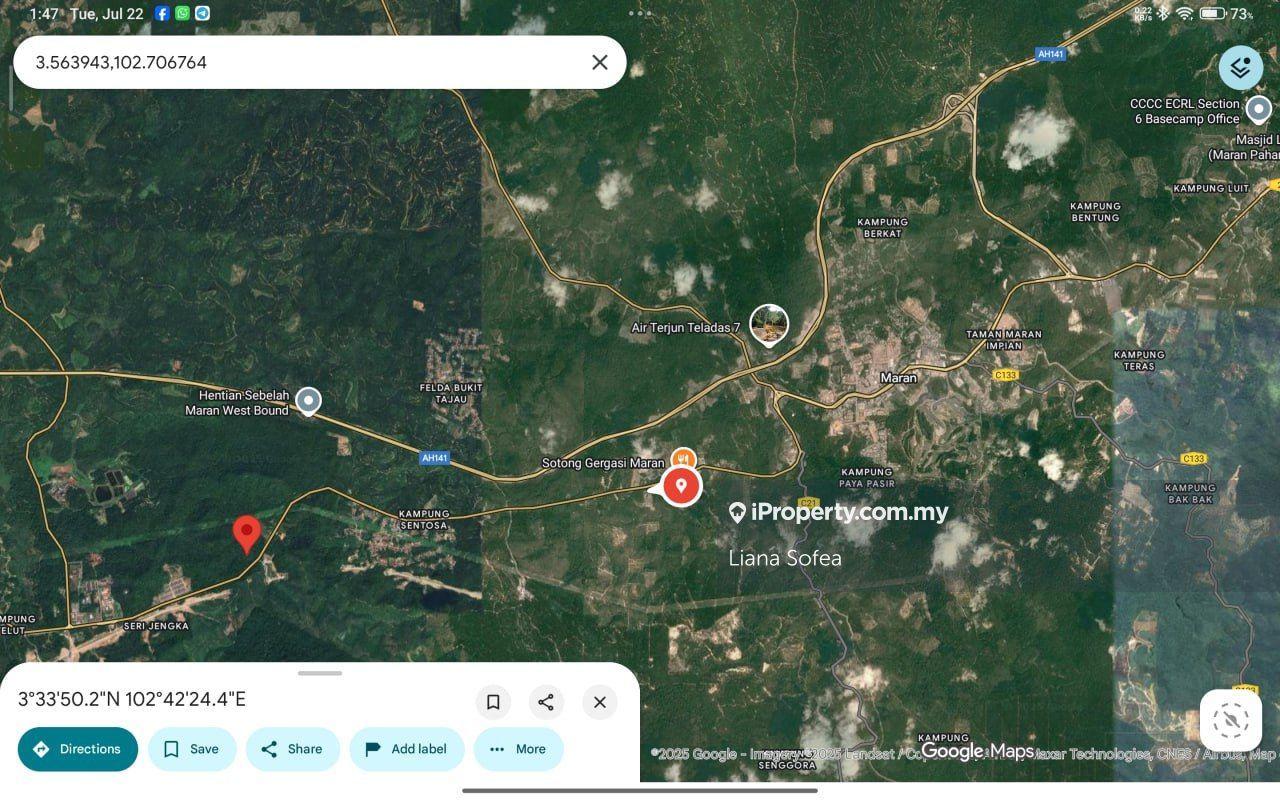The image size is (1280, 800).
Task: Open the map layers button
Action: click(1240, 68)
